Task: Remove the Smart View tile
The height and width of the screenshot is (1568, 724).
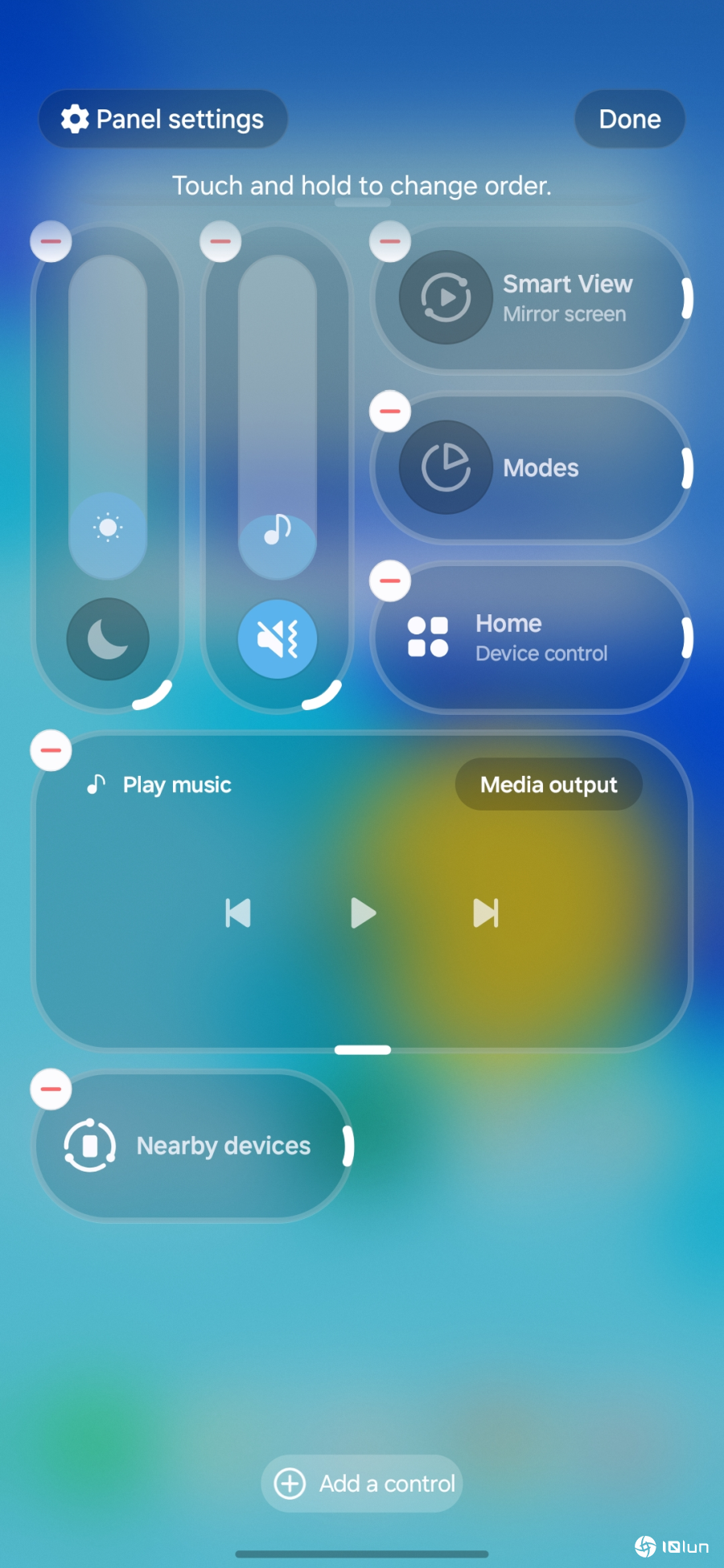Action: (x=390, y=241)
